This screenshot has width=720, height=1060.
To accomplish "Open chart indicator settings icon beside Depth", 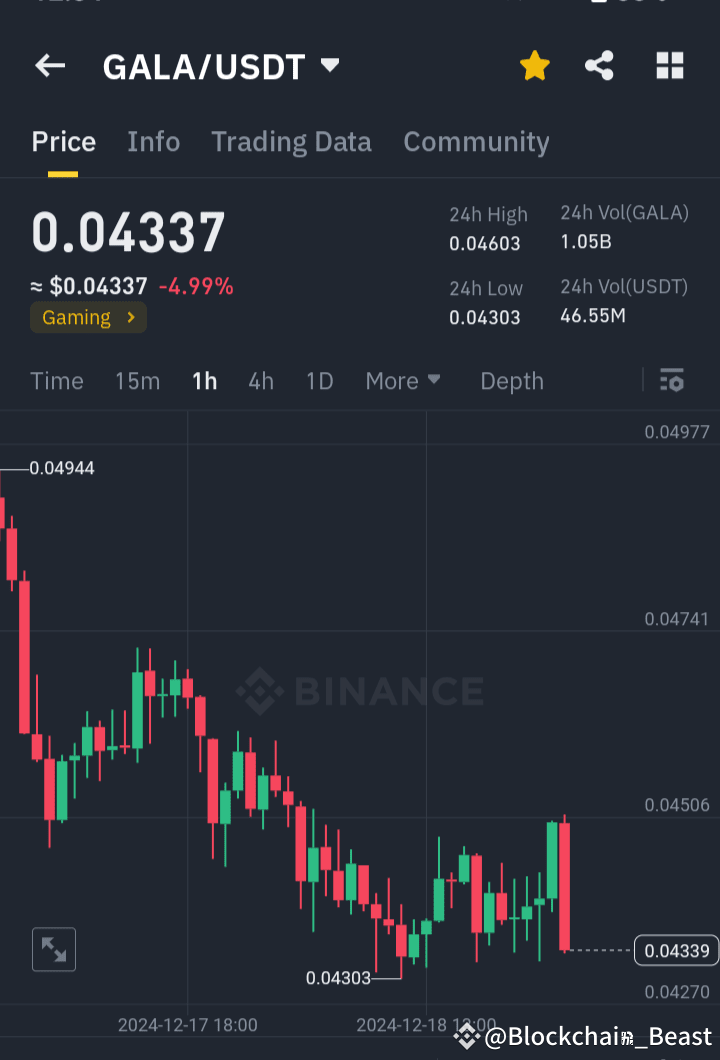I will click(x=671, y=380).
